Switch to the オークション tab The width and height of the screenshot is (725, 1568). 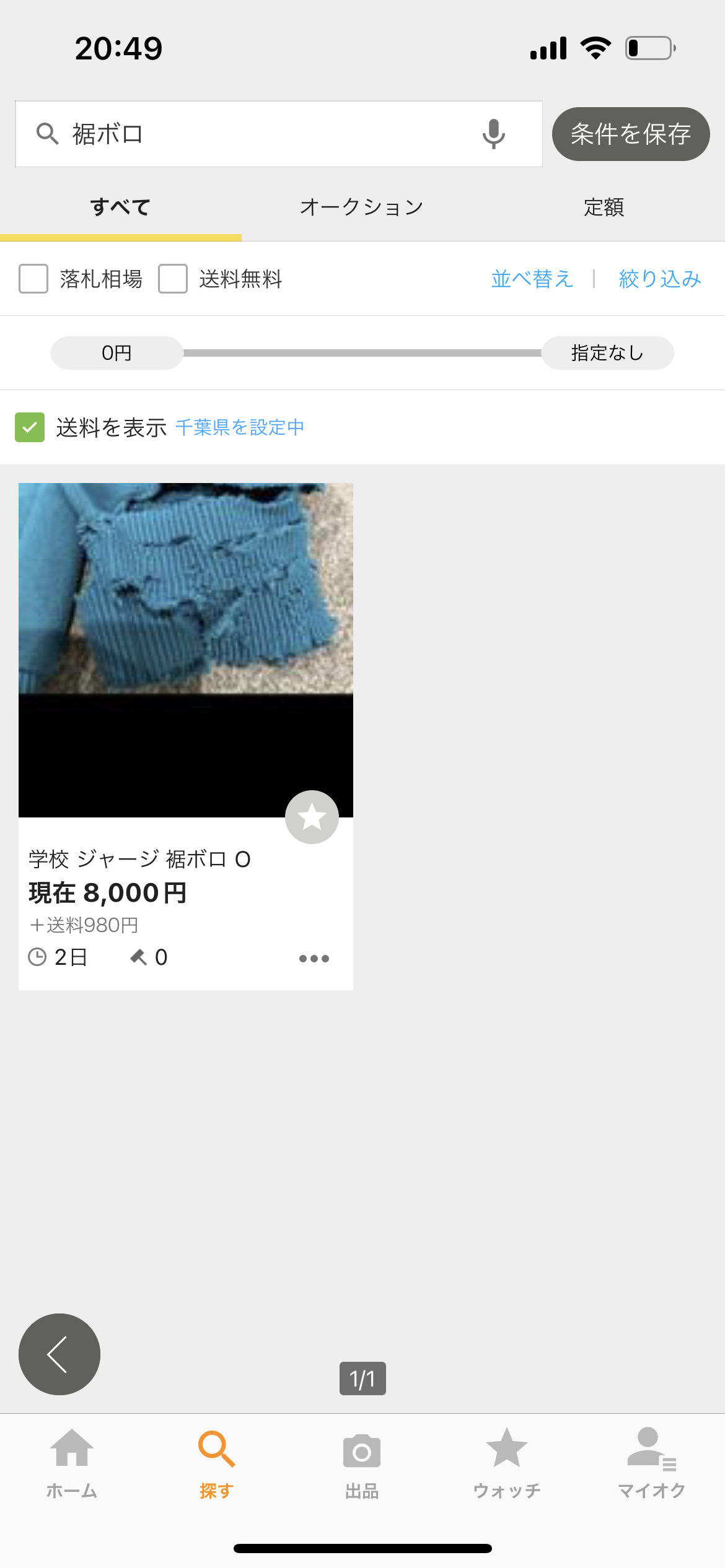coord(361,207)
